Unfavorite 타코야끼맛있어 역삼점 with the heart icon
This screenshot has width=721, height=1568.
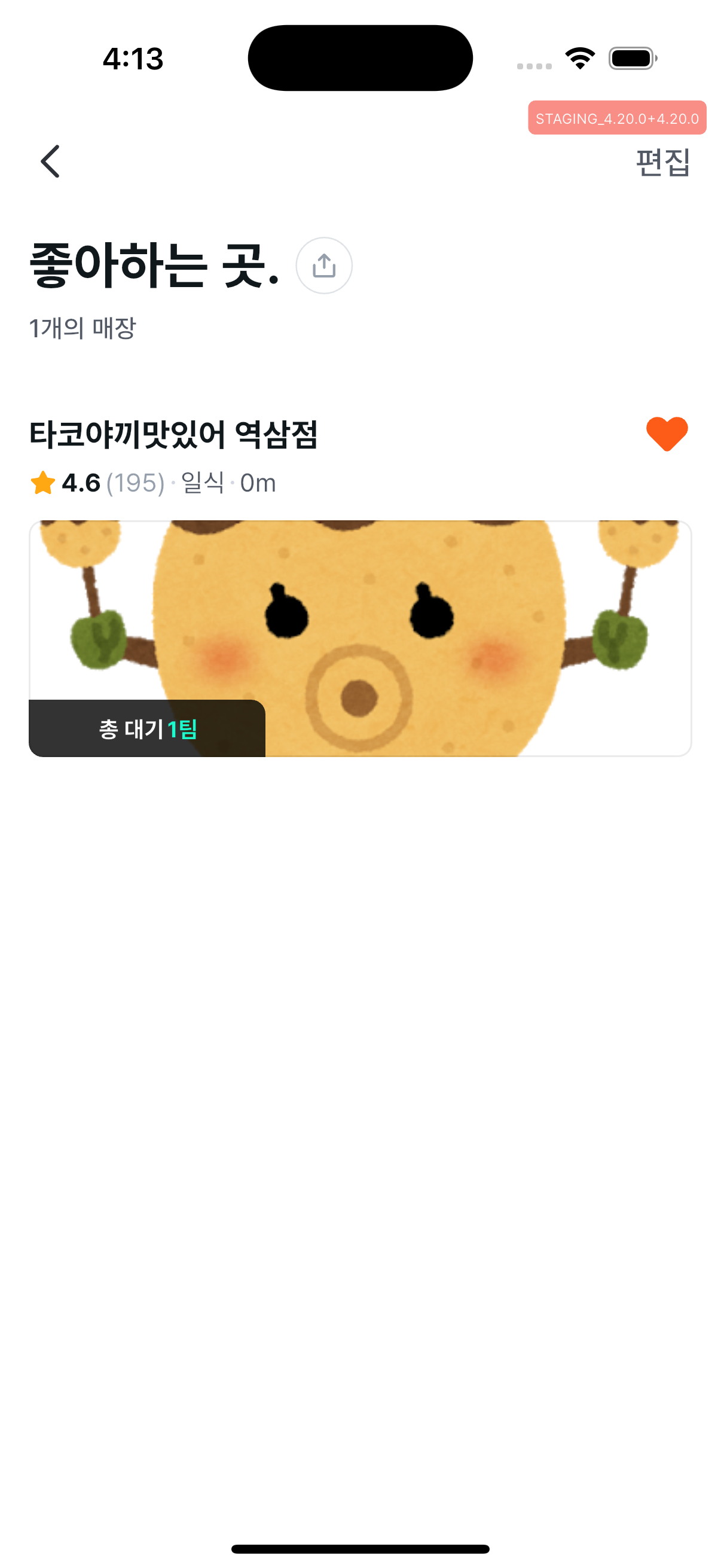click(x=666, y=434)
